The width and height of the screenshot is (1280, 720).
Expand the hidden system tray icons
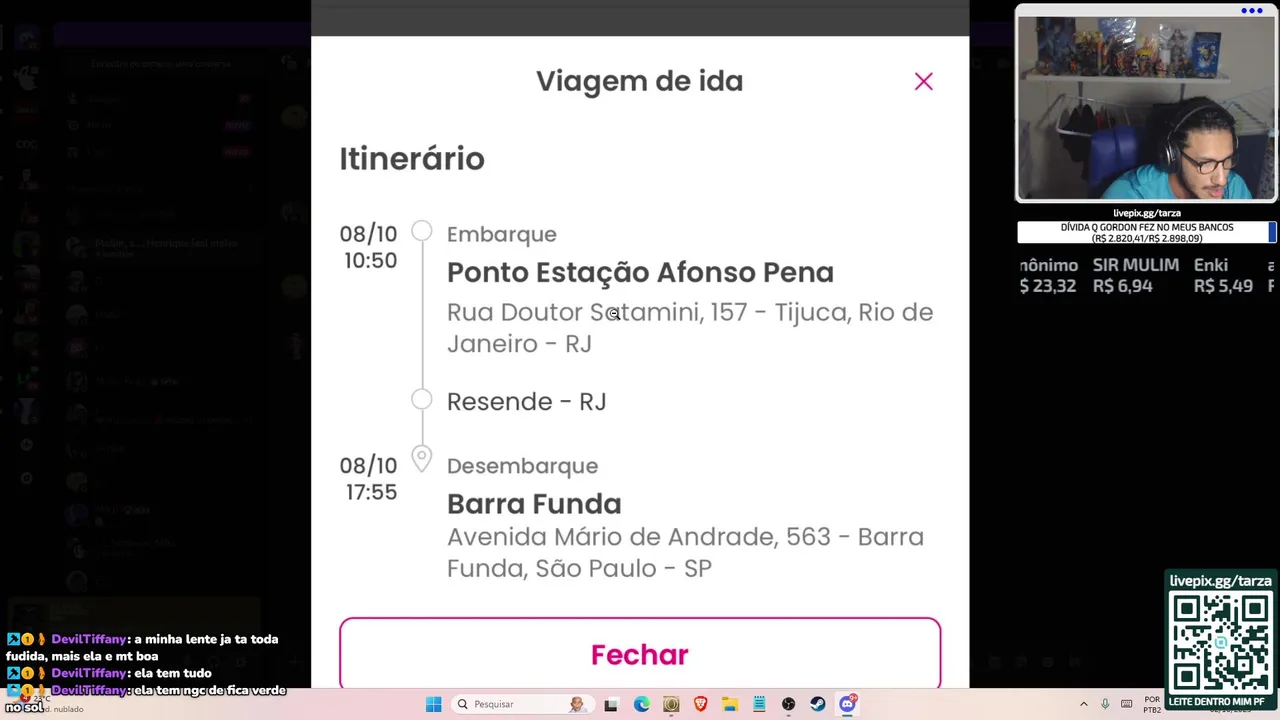tap(1083, 704)
